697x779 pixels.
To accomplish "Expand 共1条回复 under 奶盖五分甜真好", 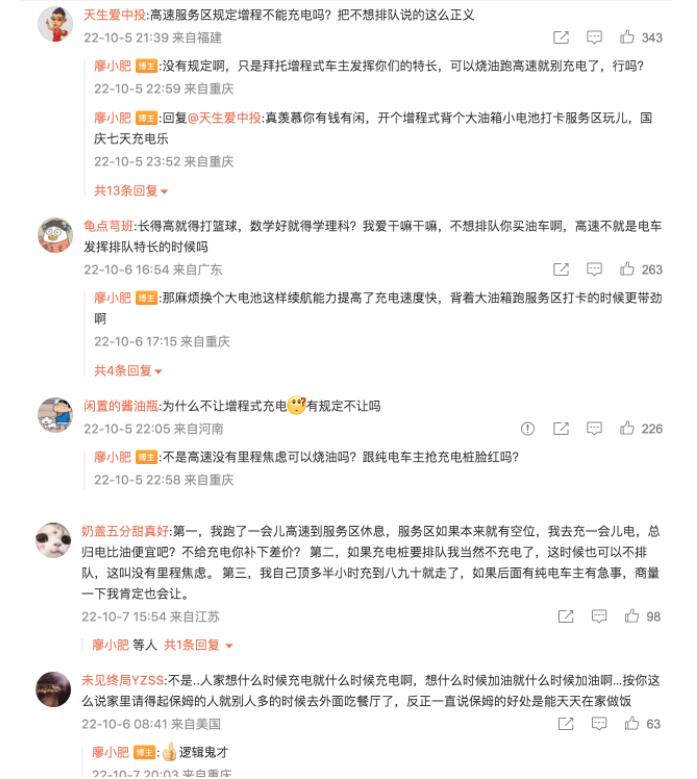I will (198, 645).
